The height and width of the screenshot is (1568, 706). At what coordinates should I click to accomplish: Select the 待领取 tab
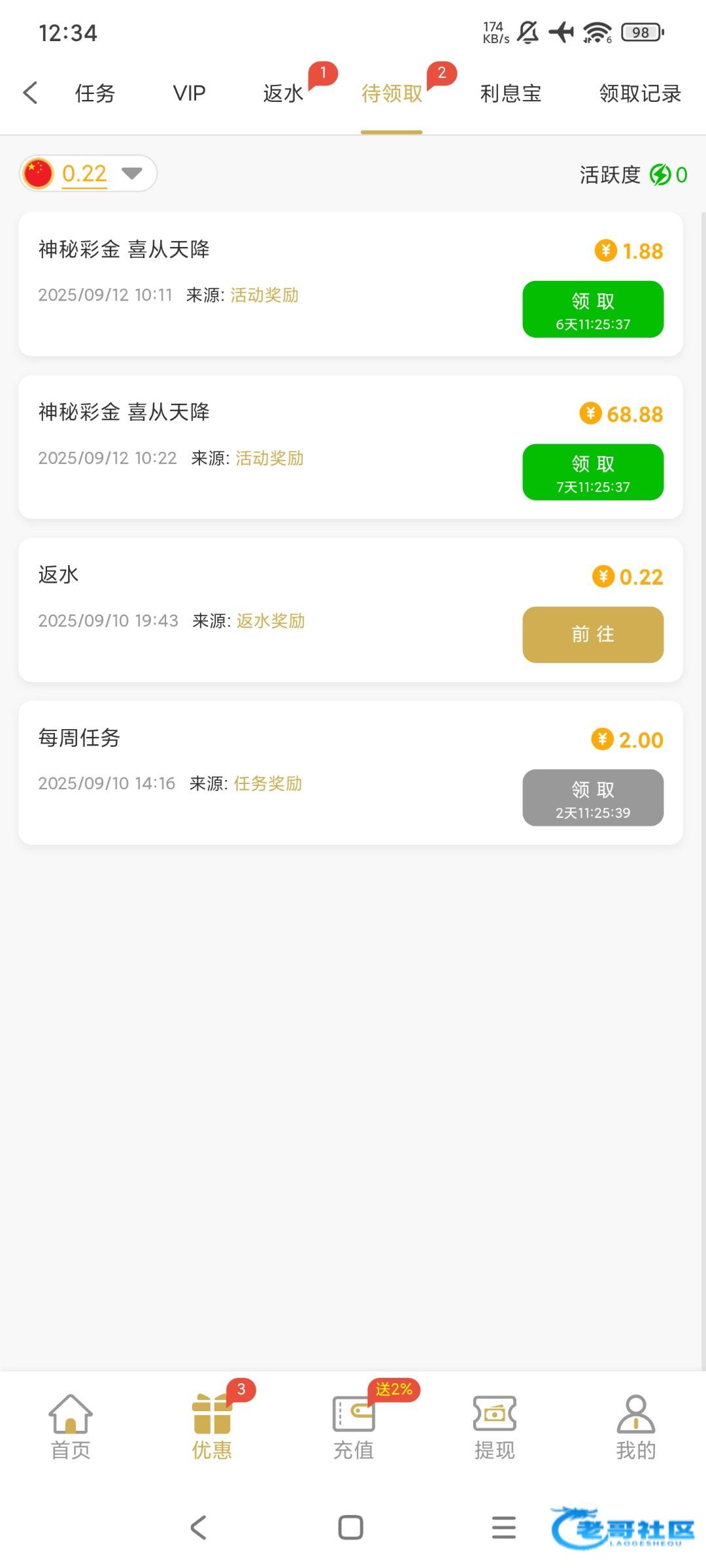(x=392, y=93)
